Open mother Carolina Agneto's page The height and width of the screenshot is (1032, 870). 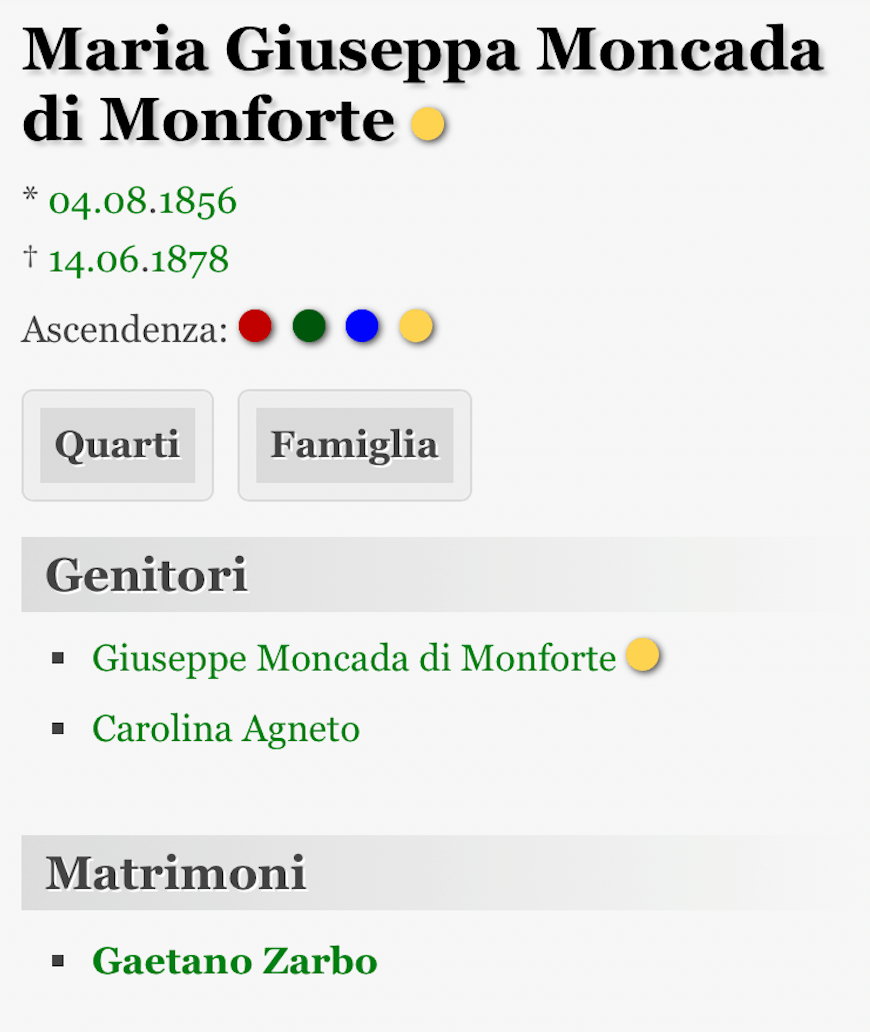click(225, 729)
